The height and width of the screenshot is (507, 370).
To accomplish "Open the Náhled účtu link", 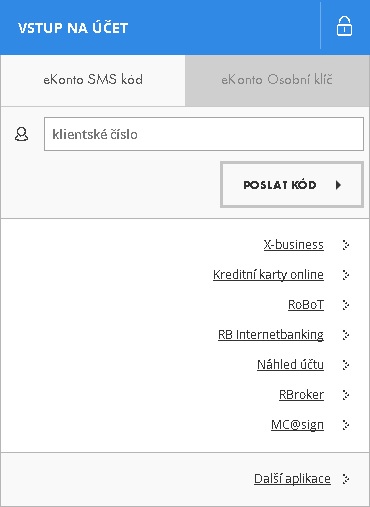I will (290, 364).
